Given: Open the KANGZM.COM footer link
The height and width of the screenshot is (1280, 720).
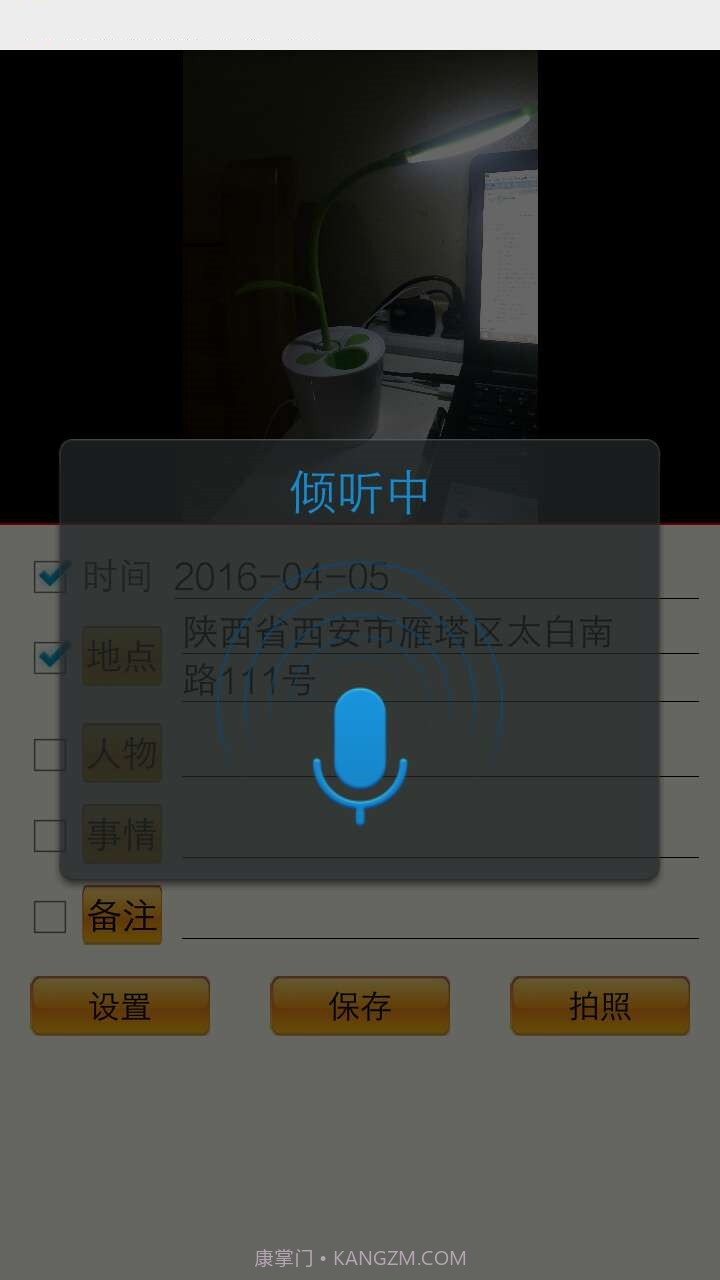Looking at the screenshot, I should [x=360, y=1257].
